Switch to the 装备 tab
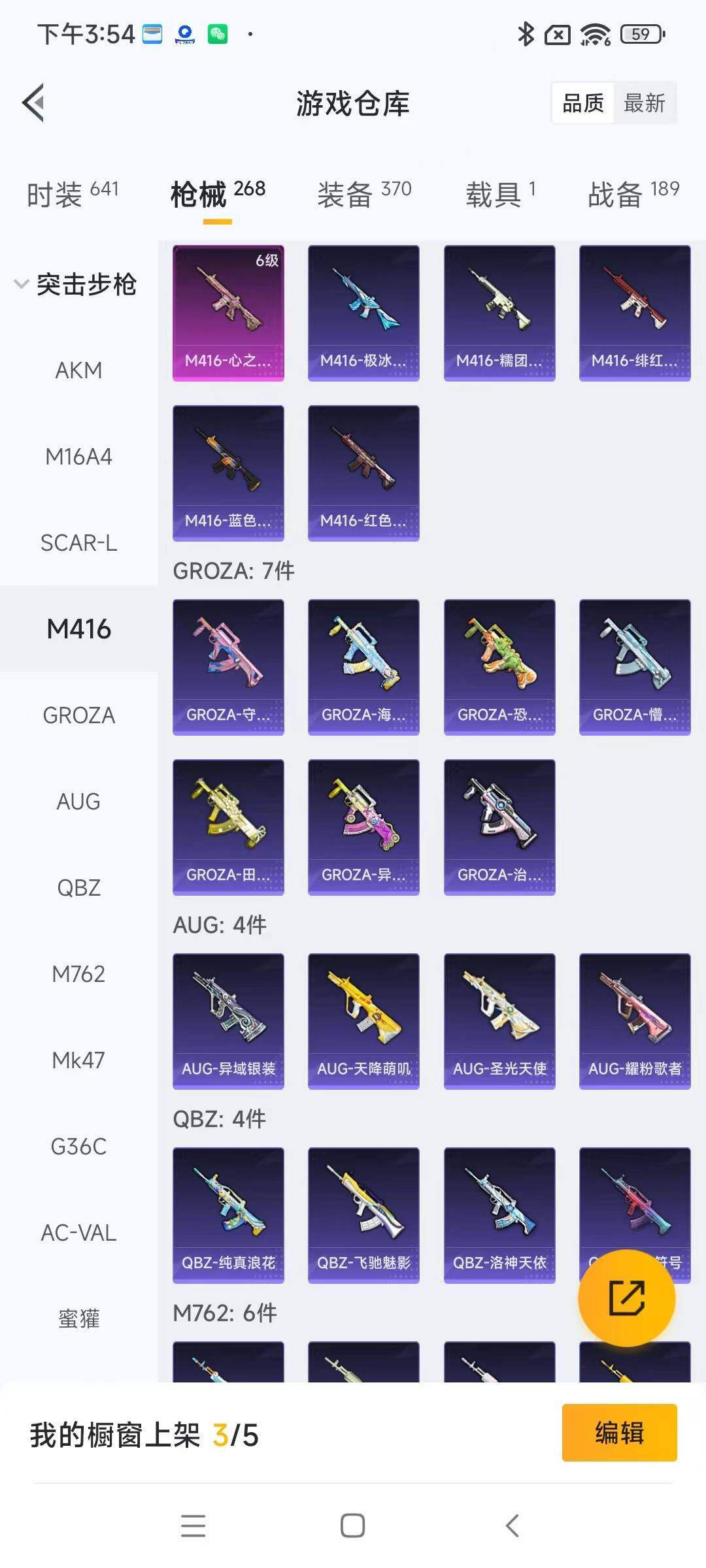Viewport: 706px width, 1568px height. click(x=364, y=194)
